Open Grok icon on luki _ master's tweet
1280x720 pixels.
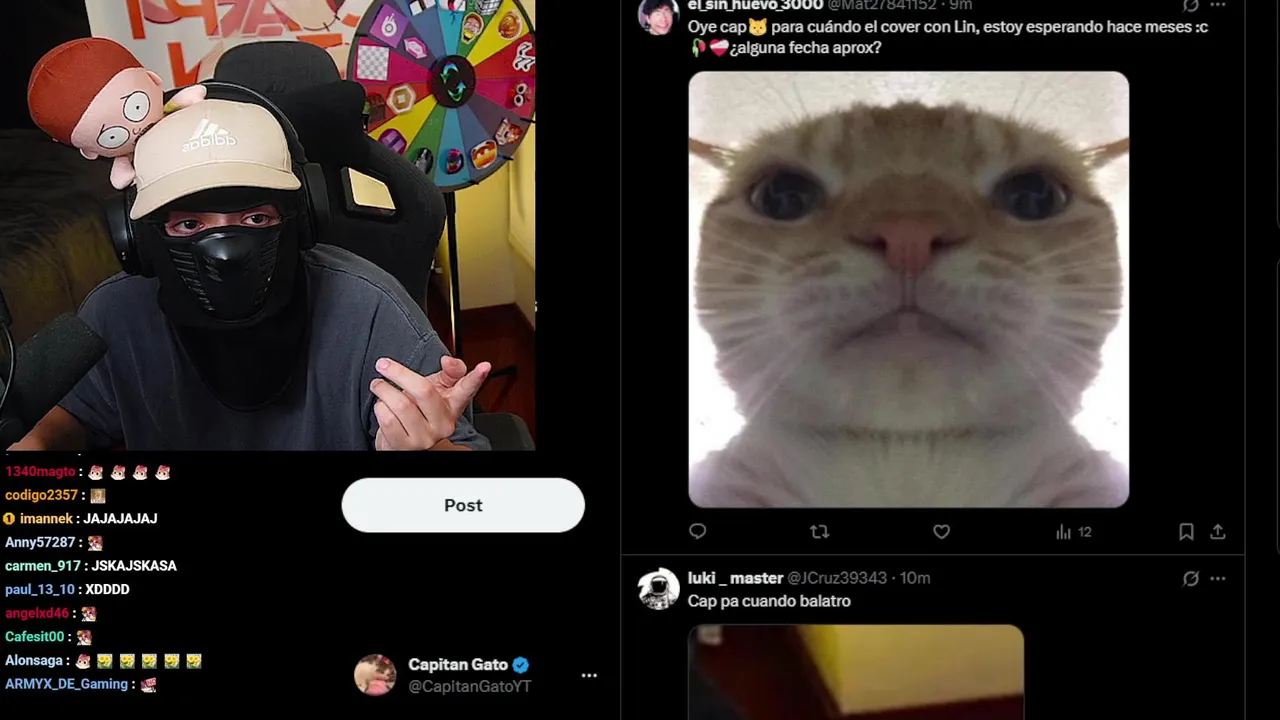(x=1190, y=578)
